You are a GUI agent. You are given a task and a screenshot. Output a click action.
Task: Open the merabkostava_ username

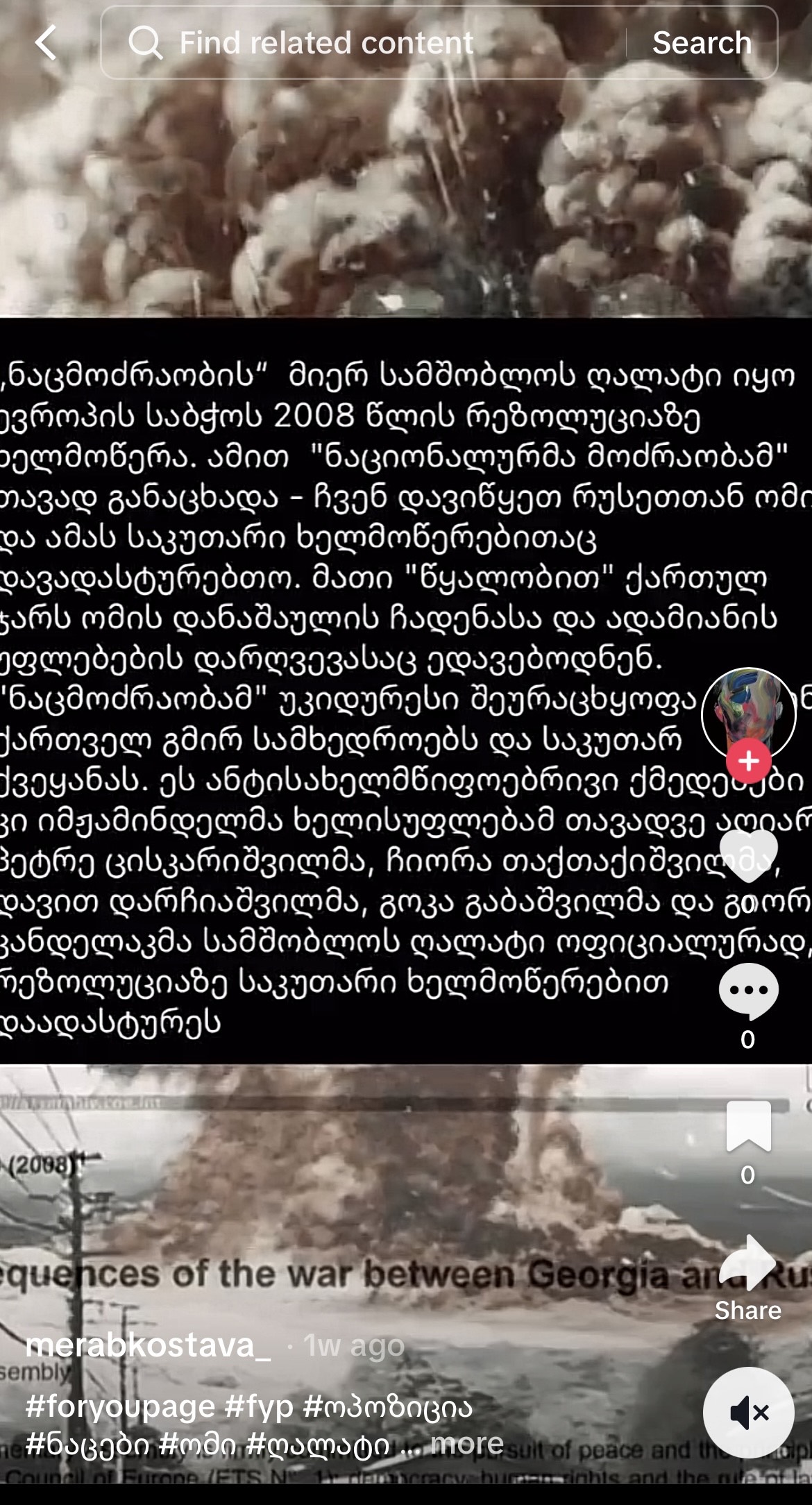pyautogui.click(x=148, y=1345)
